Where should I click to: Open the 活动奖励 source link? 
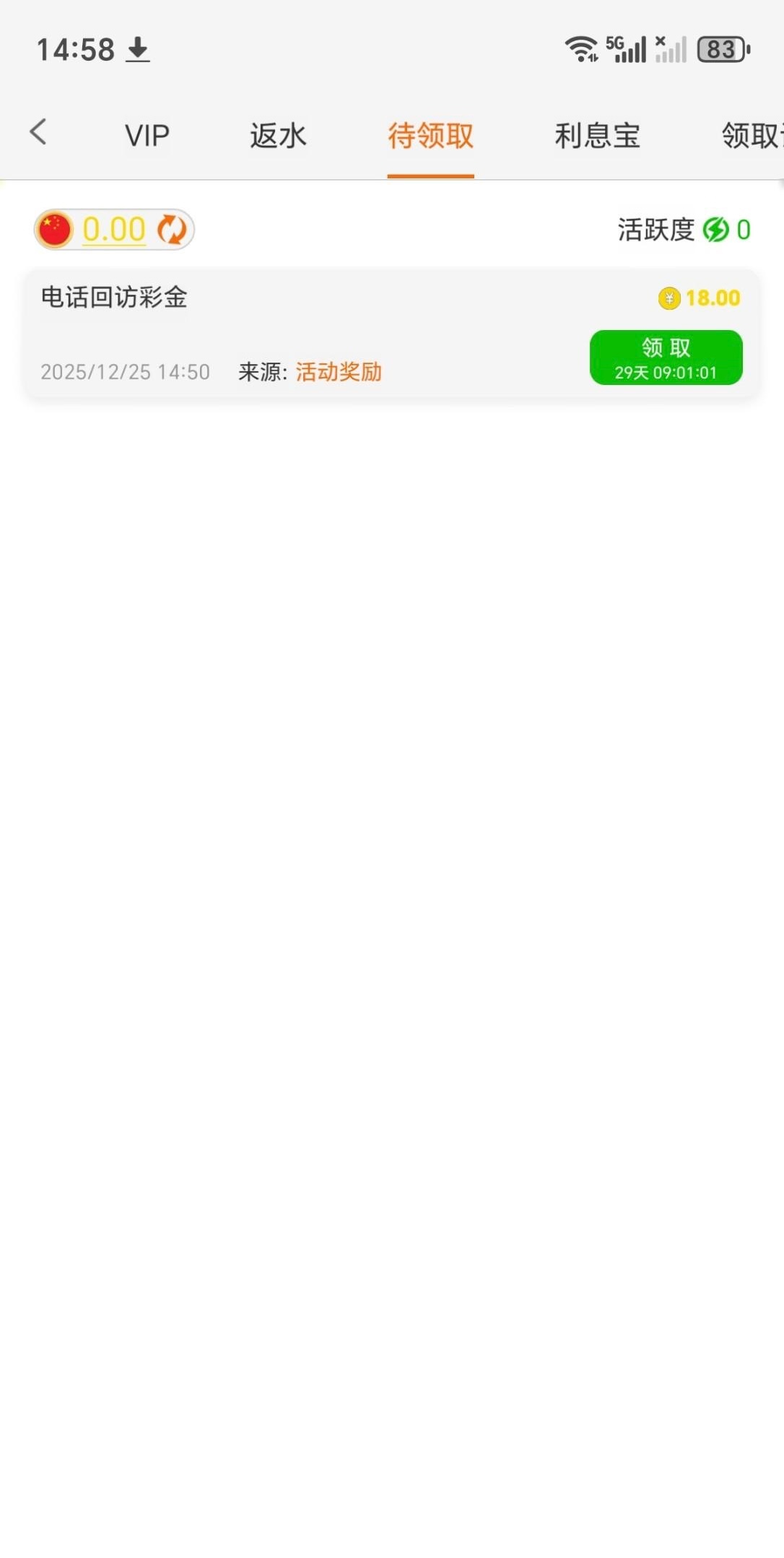point(338,372)
